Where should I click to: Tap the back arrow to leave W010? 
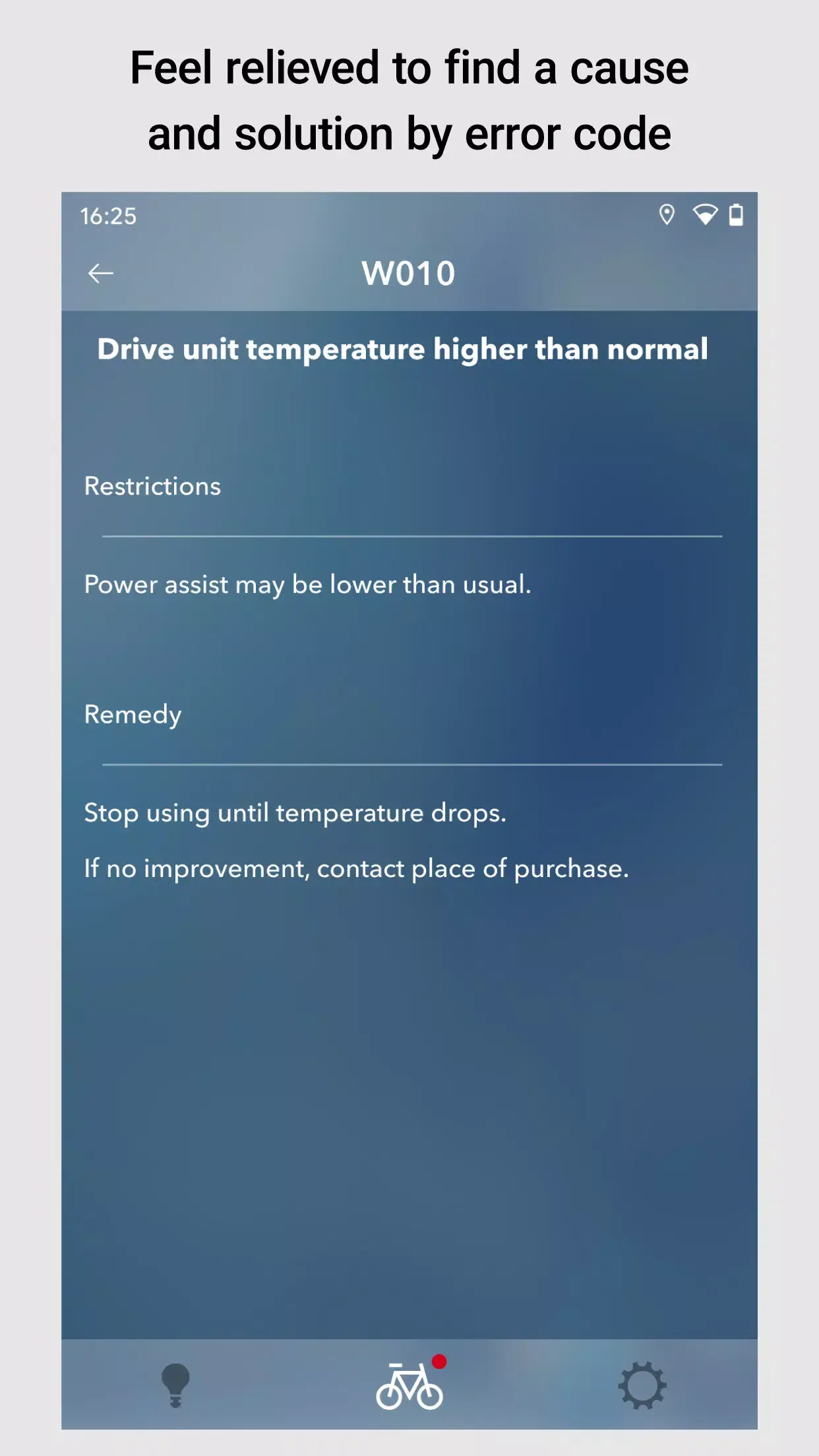pos(100,272)
